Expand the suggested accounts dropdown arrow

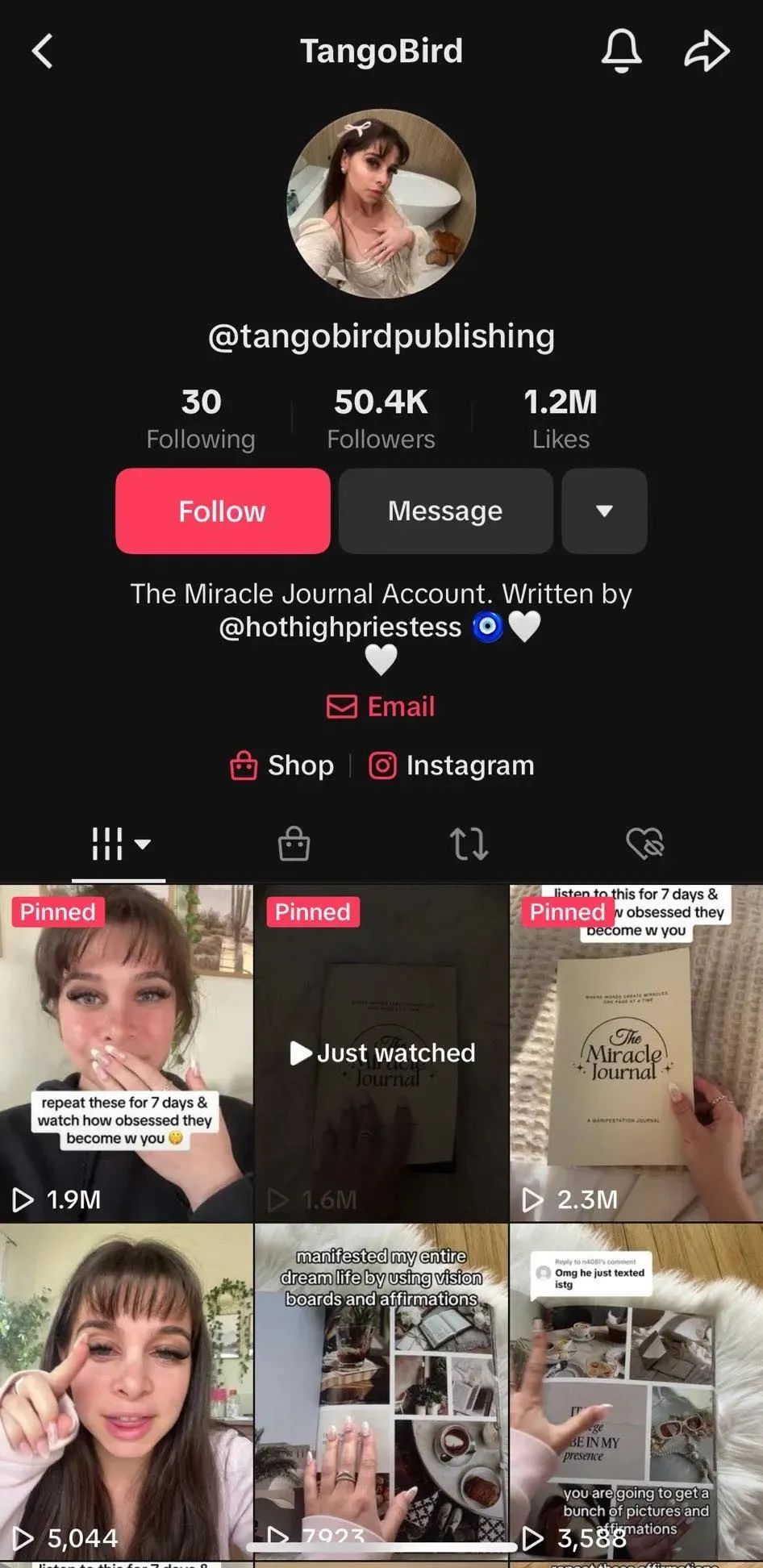coord(604,511)
